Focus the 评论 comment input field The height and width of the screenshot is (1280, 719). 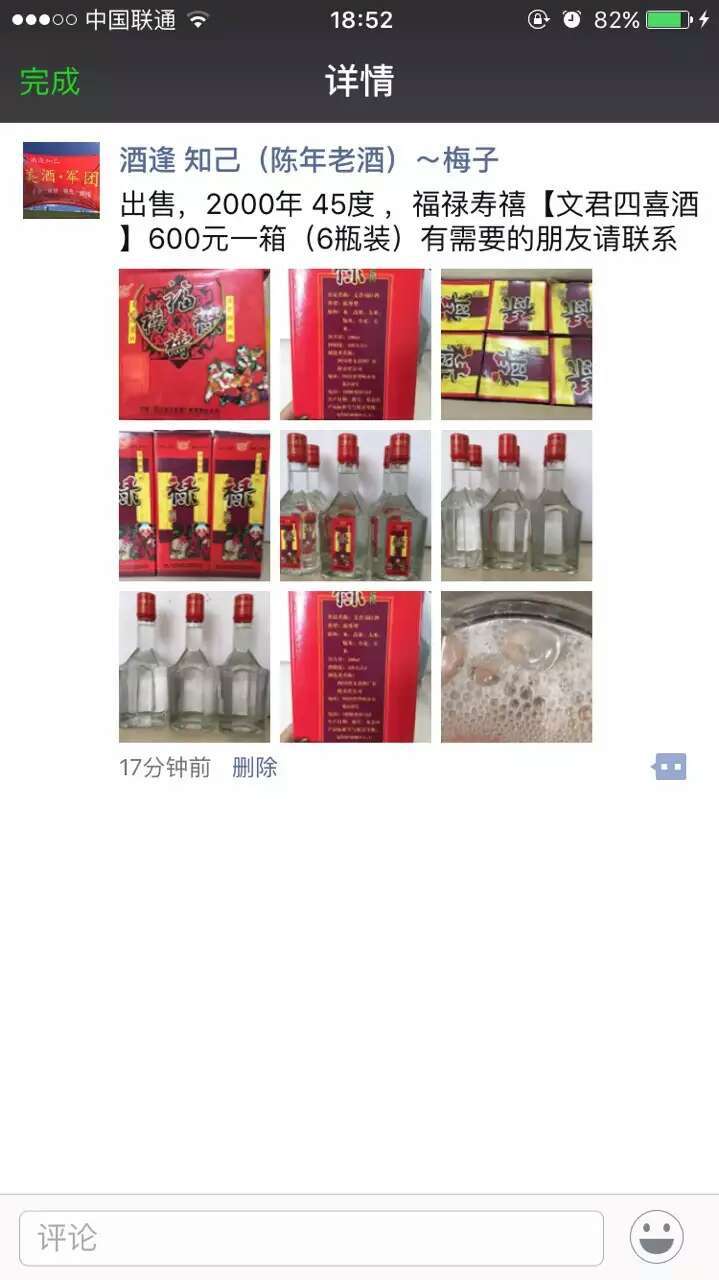(x=311, y=1238)
